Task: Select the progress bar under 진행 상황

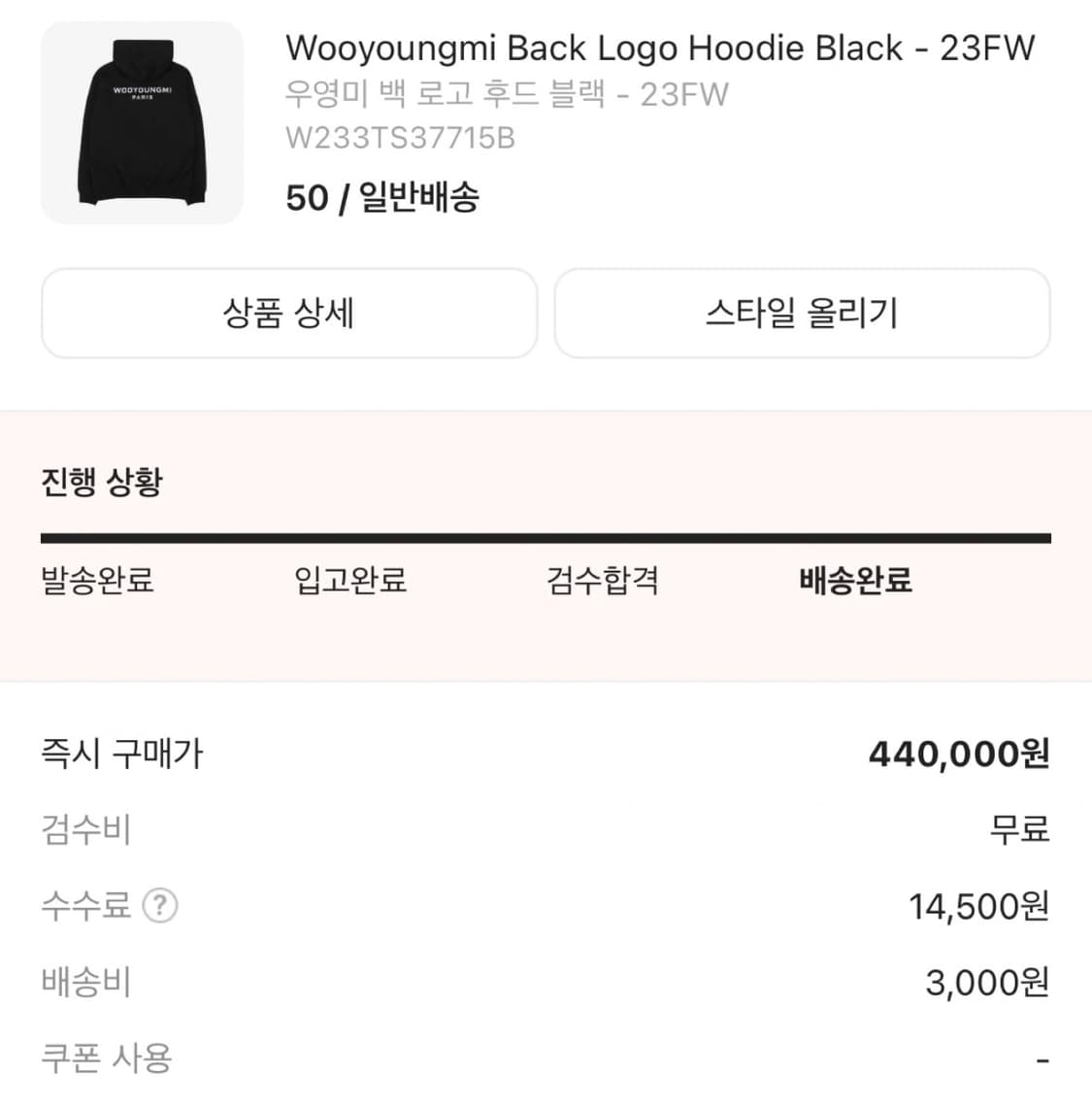Action: point(546,533)
